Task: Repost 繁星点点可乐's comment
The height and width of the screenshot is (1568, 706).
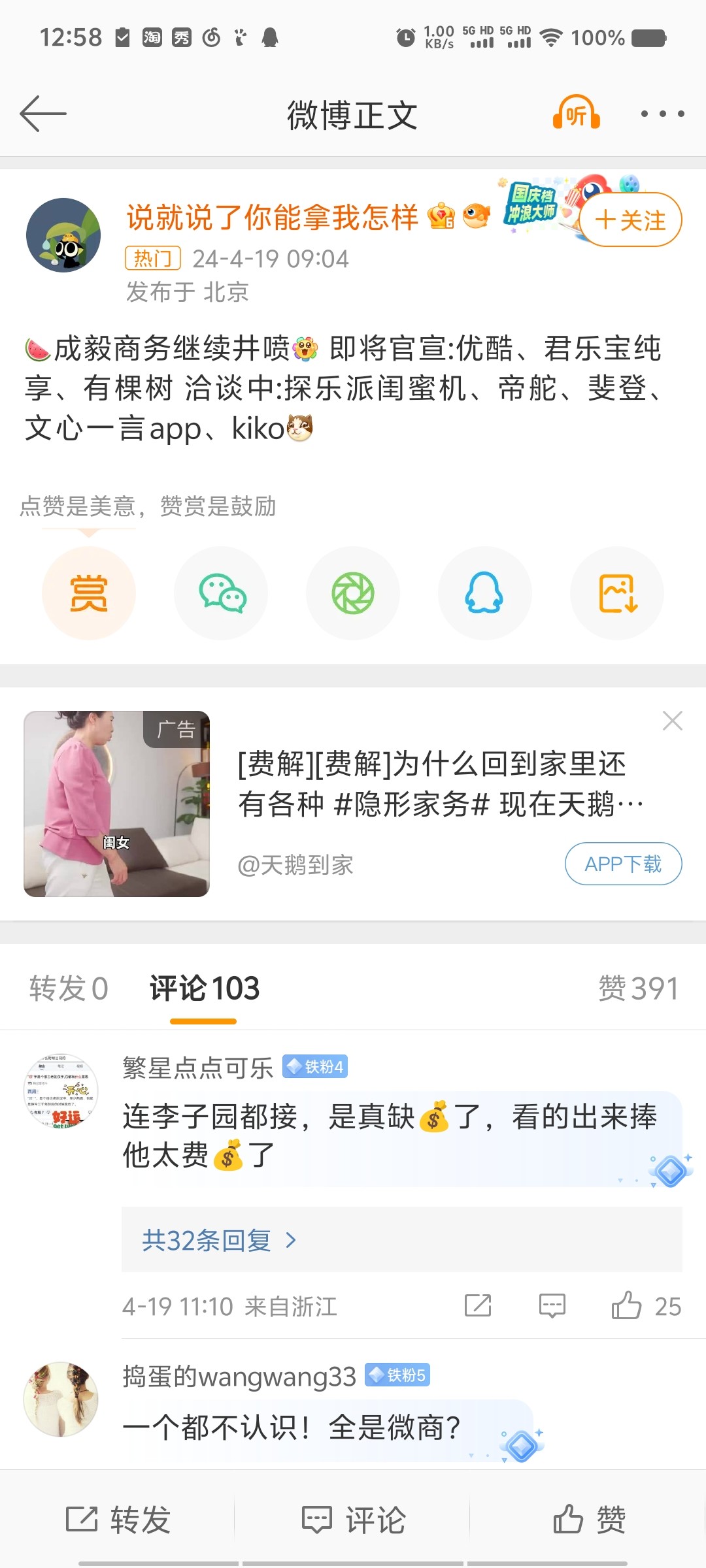Action: coord(478,1306)
